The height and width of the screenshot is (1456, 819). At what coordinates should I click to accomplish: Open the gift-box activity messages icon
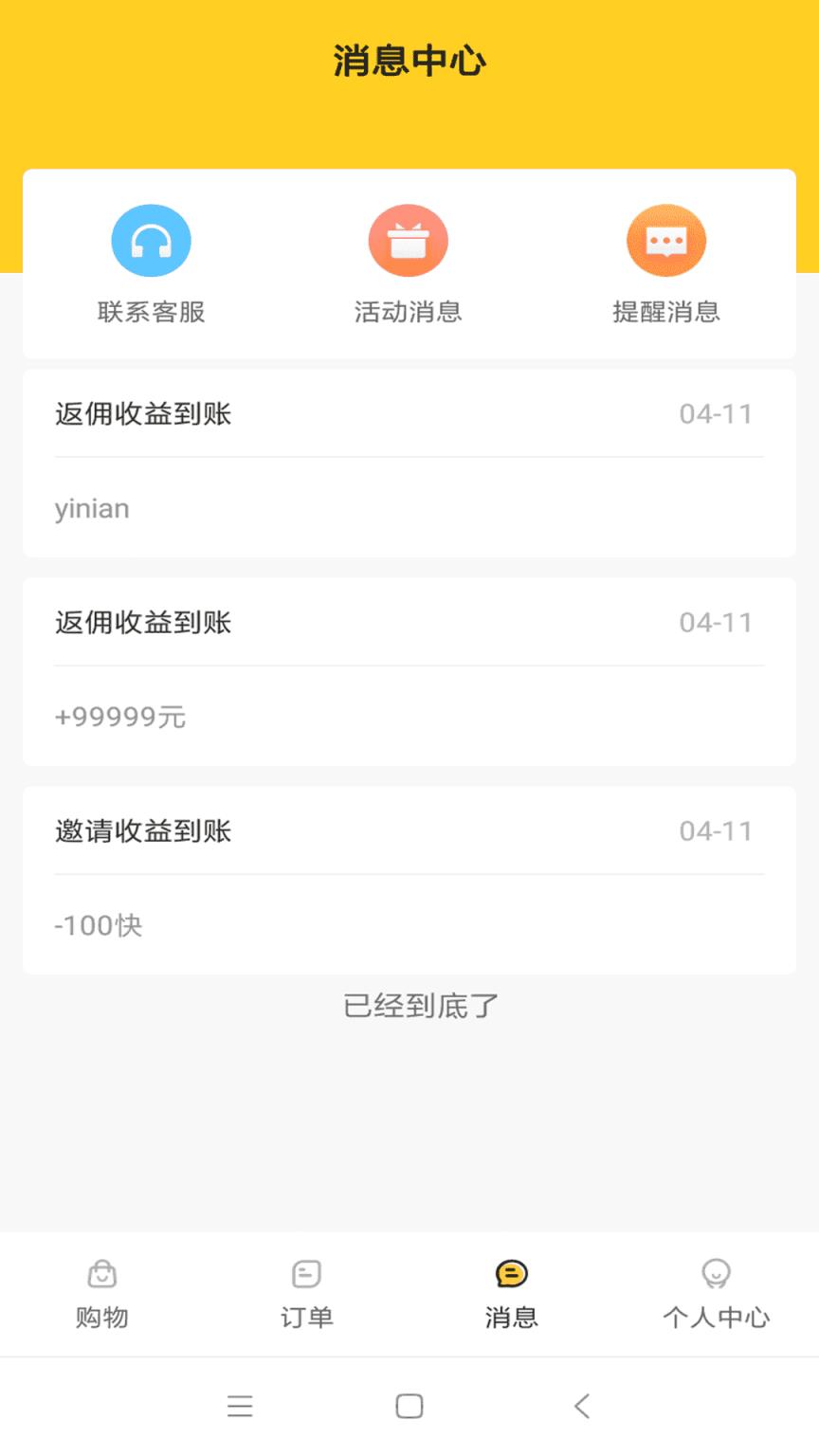[x=408, y=240]
